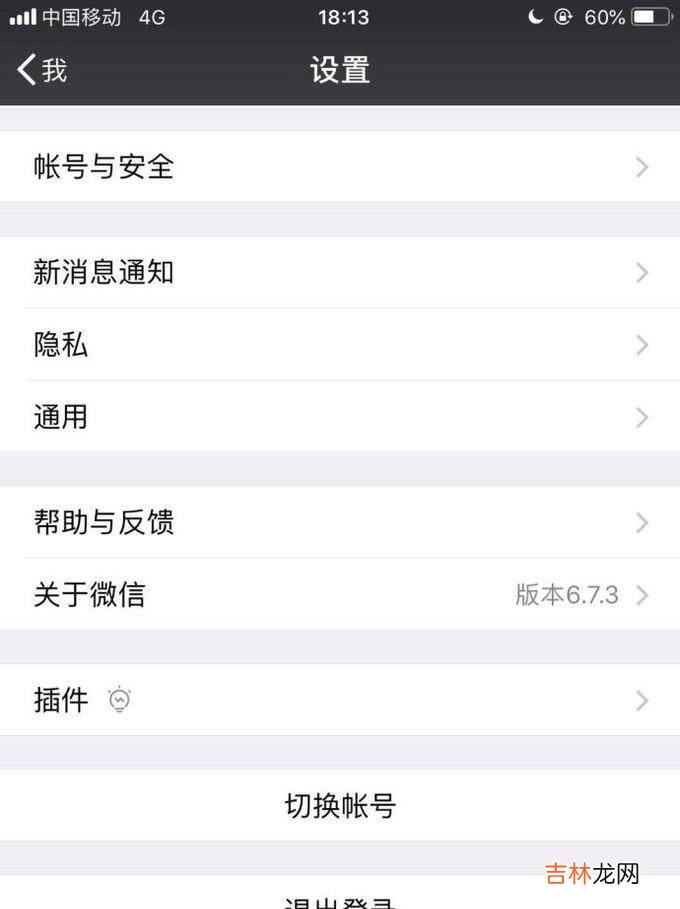The height and width of the screenshot is (909, 680).
Task: Open 关于微信 version info
Action: tap(340, 595)
